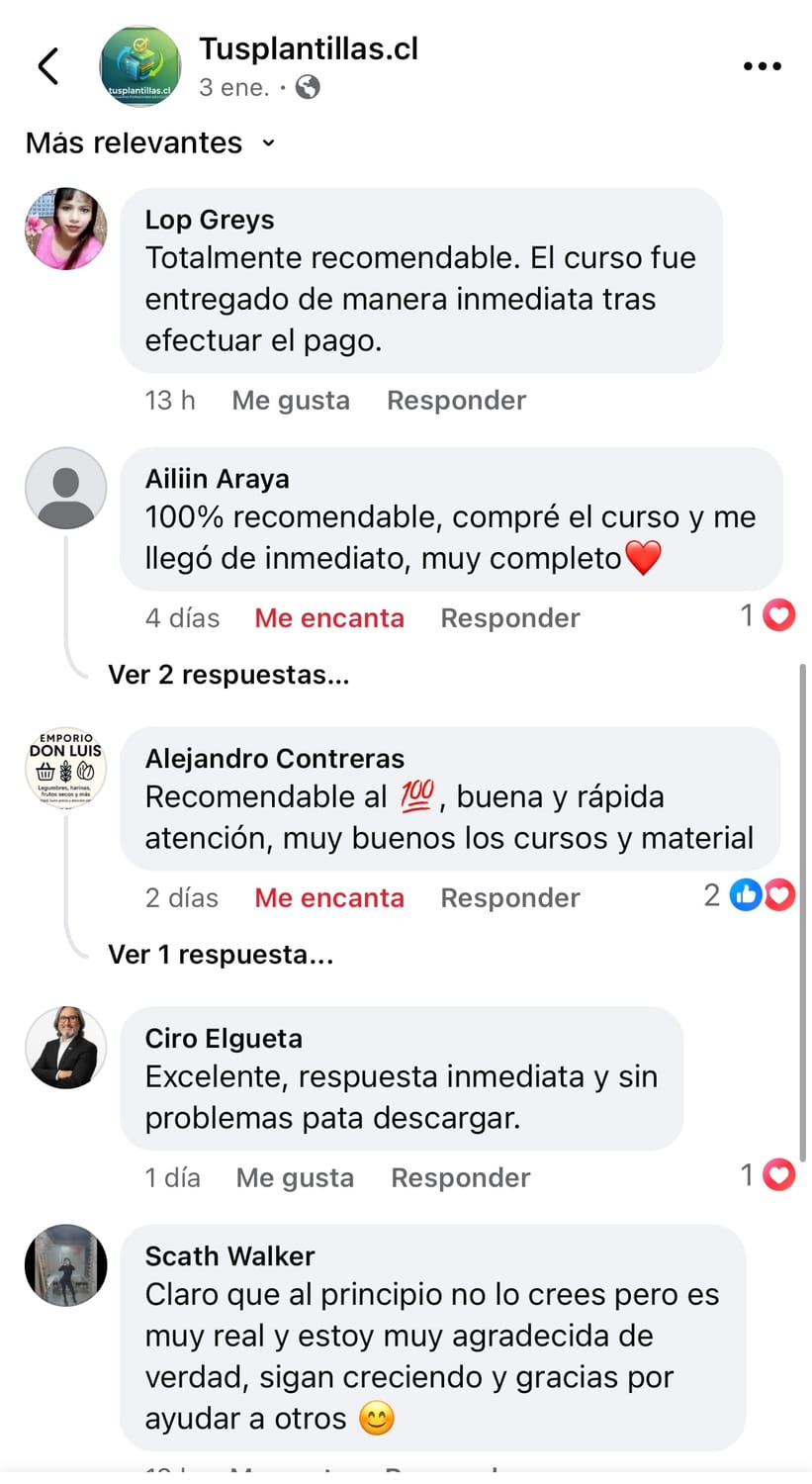Open Ciro Elgueta's profile from his avatar
The width and height of the screenshot is (812, 1484).
click(x=65, y=1048)
